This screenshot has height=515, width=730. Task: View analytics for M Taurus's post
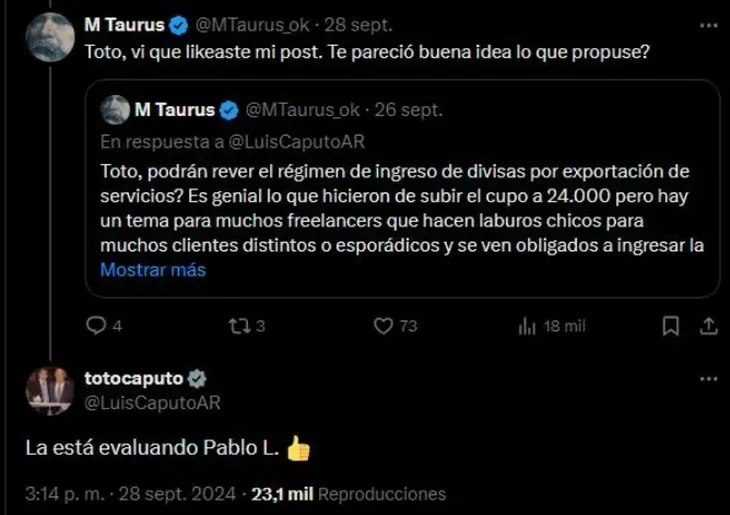coord(526,326)
